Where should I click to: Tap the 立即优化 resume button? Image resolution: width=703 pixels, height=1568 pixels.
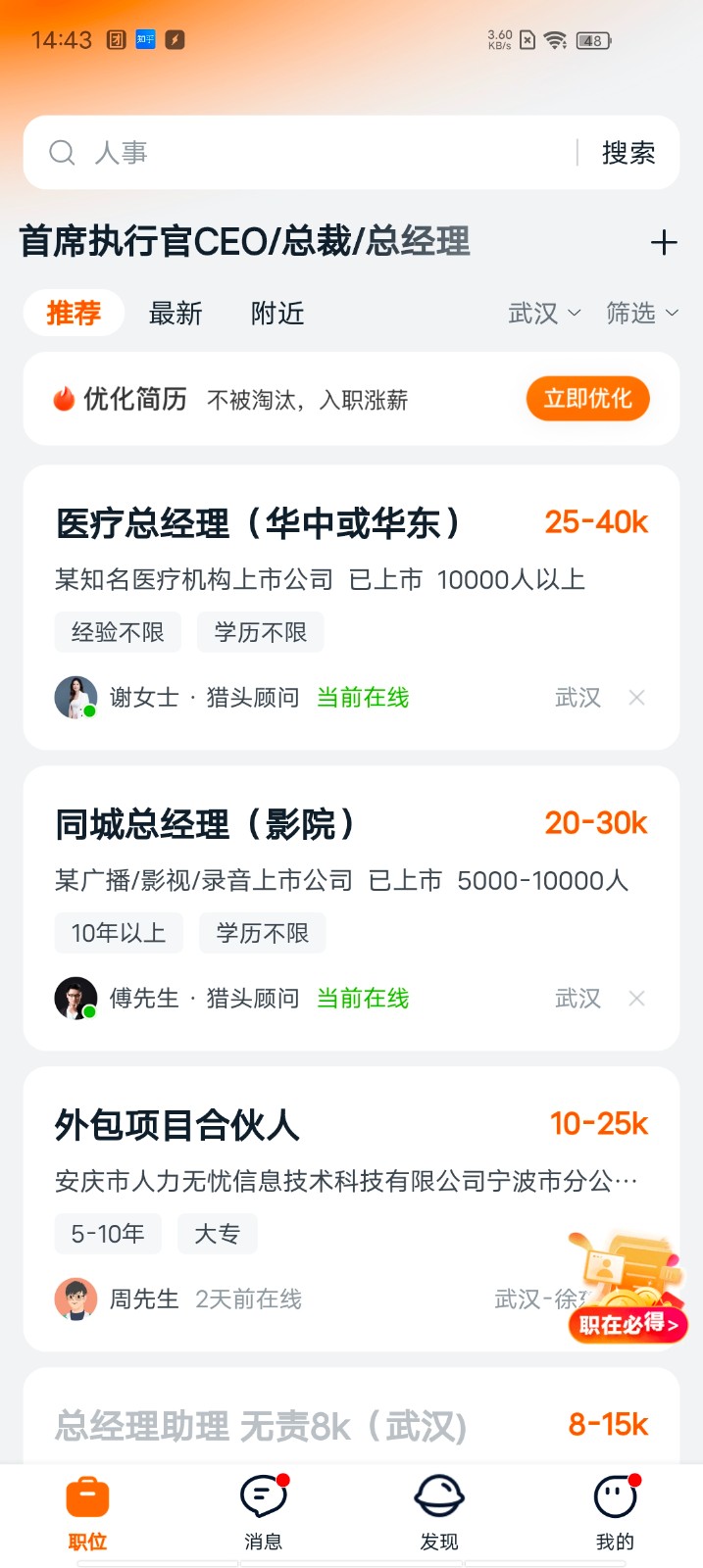(x=588, y=399)
